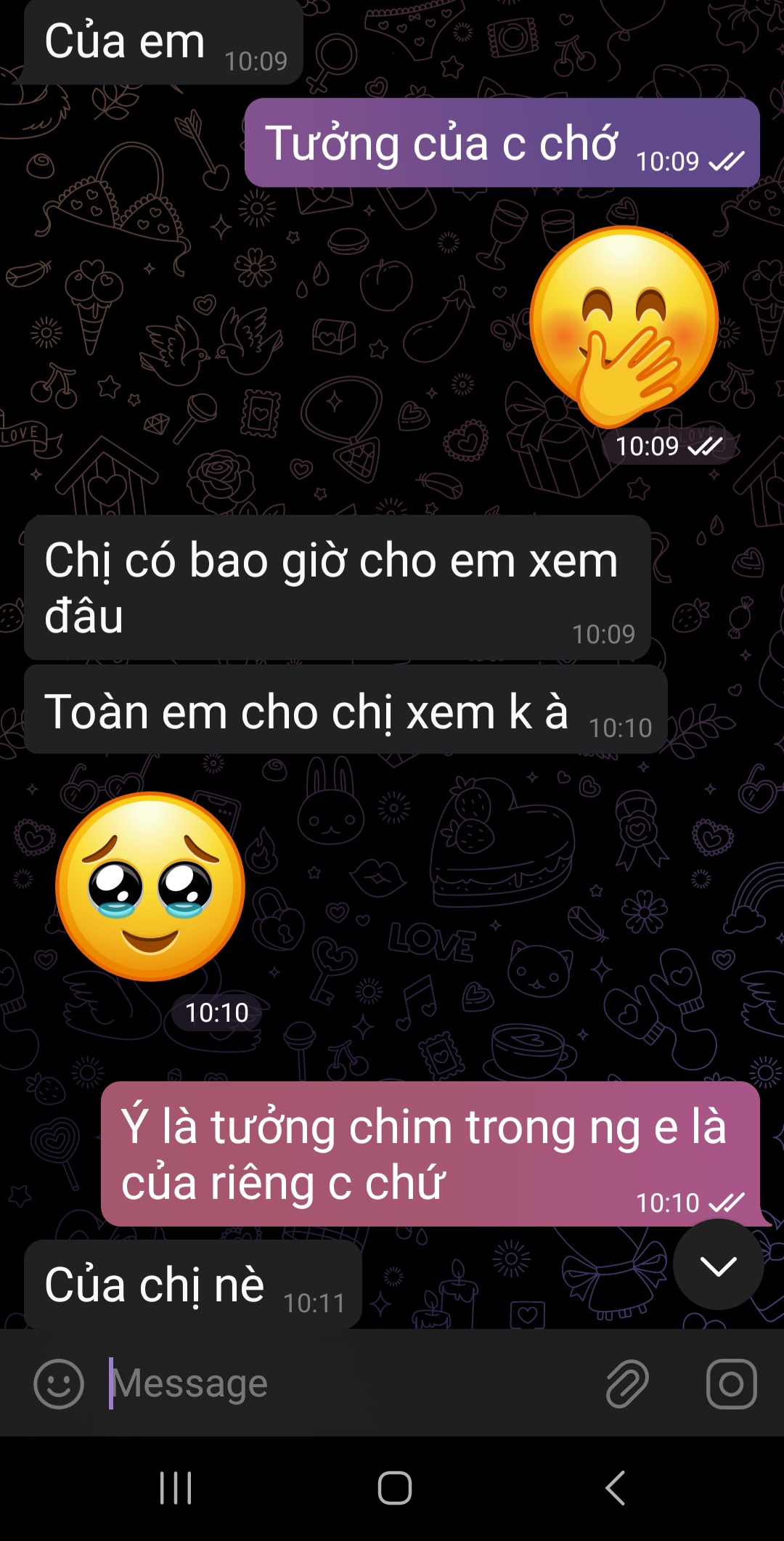The width and height of the screenshot is (784, 1541).
Task: Open recent apps from the navigation bar
Action: [x=176, y=1488]
